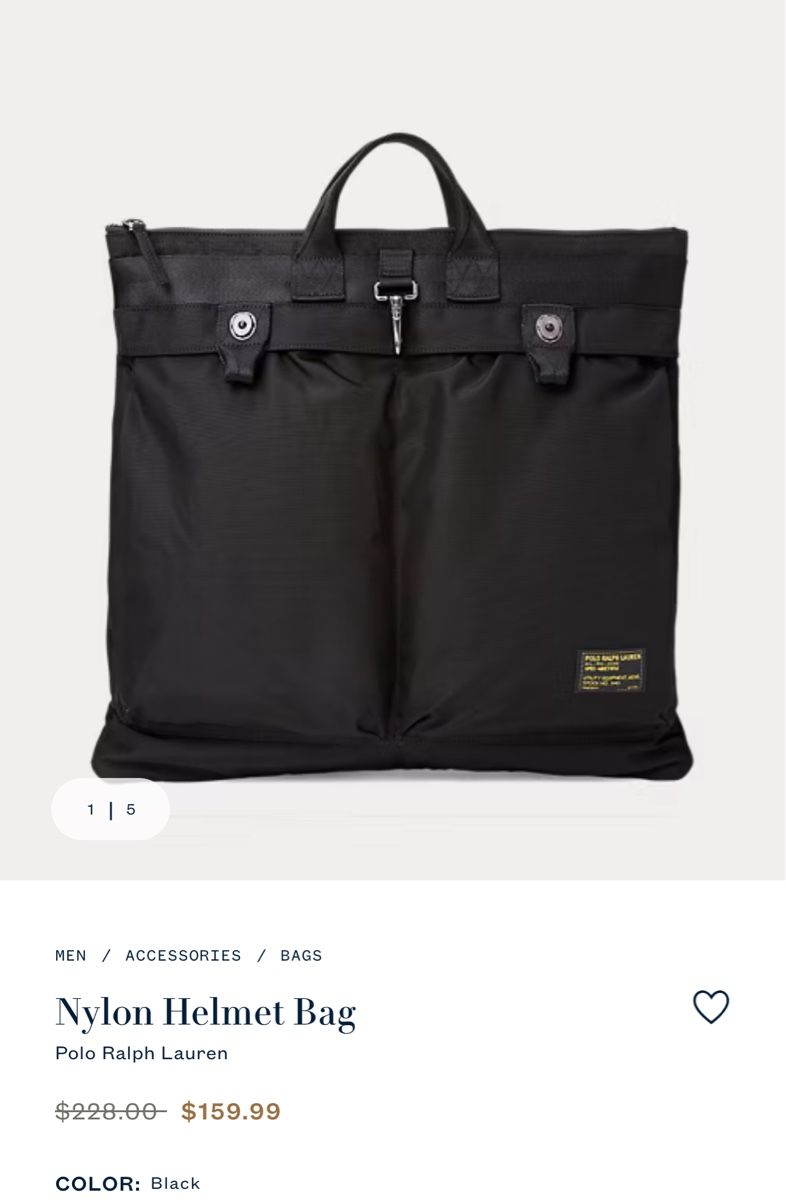Image resolution: width=786 pixels, height=1200 pixels.
Task: Open the BAGS breadcrumb category
Action: point(301,956)
